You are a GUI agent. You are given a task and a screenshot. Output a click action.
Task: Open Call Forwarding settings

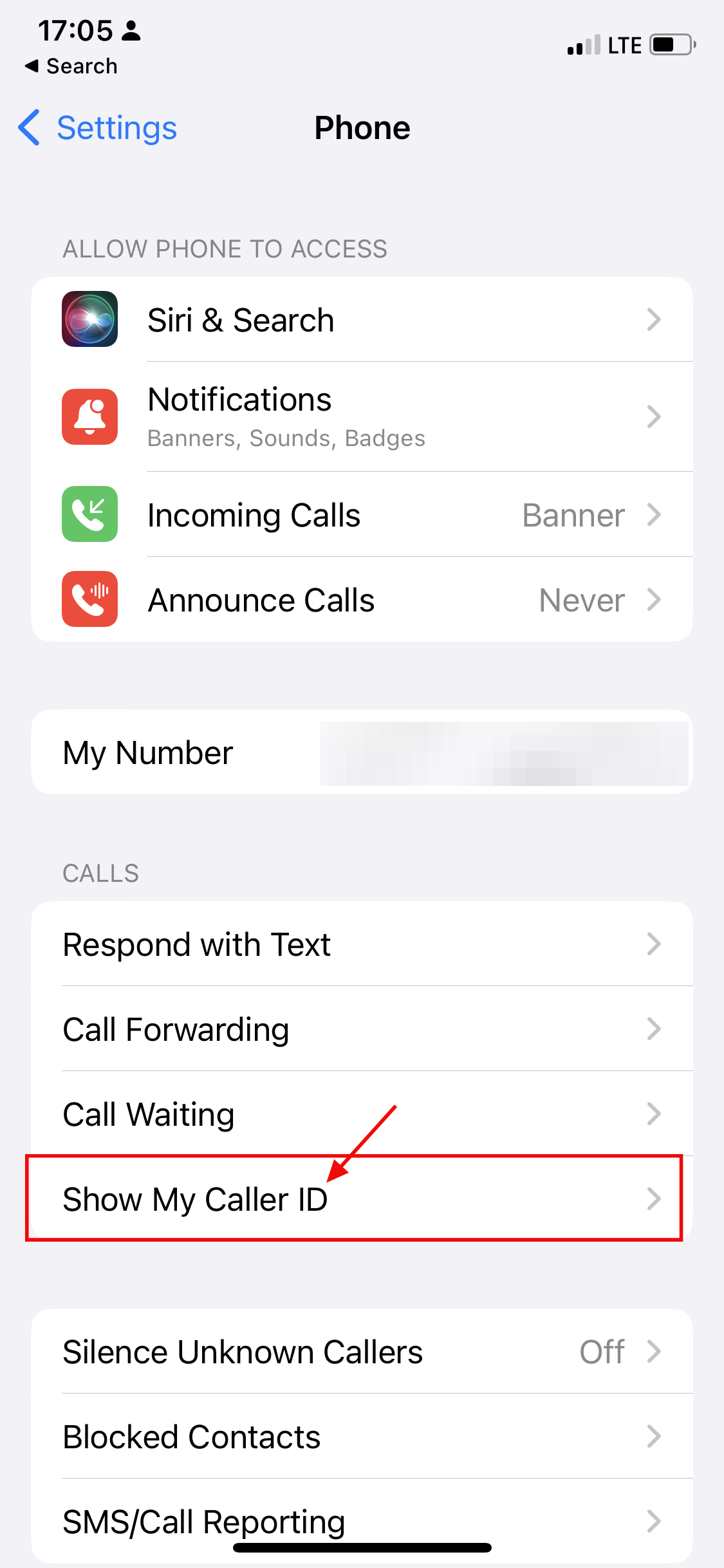(362, 1029)
